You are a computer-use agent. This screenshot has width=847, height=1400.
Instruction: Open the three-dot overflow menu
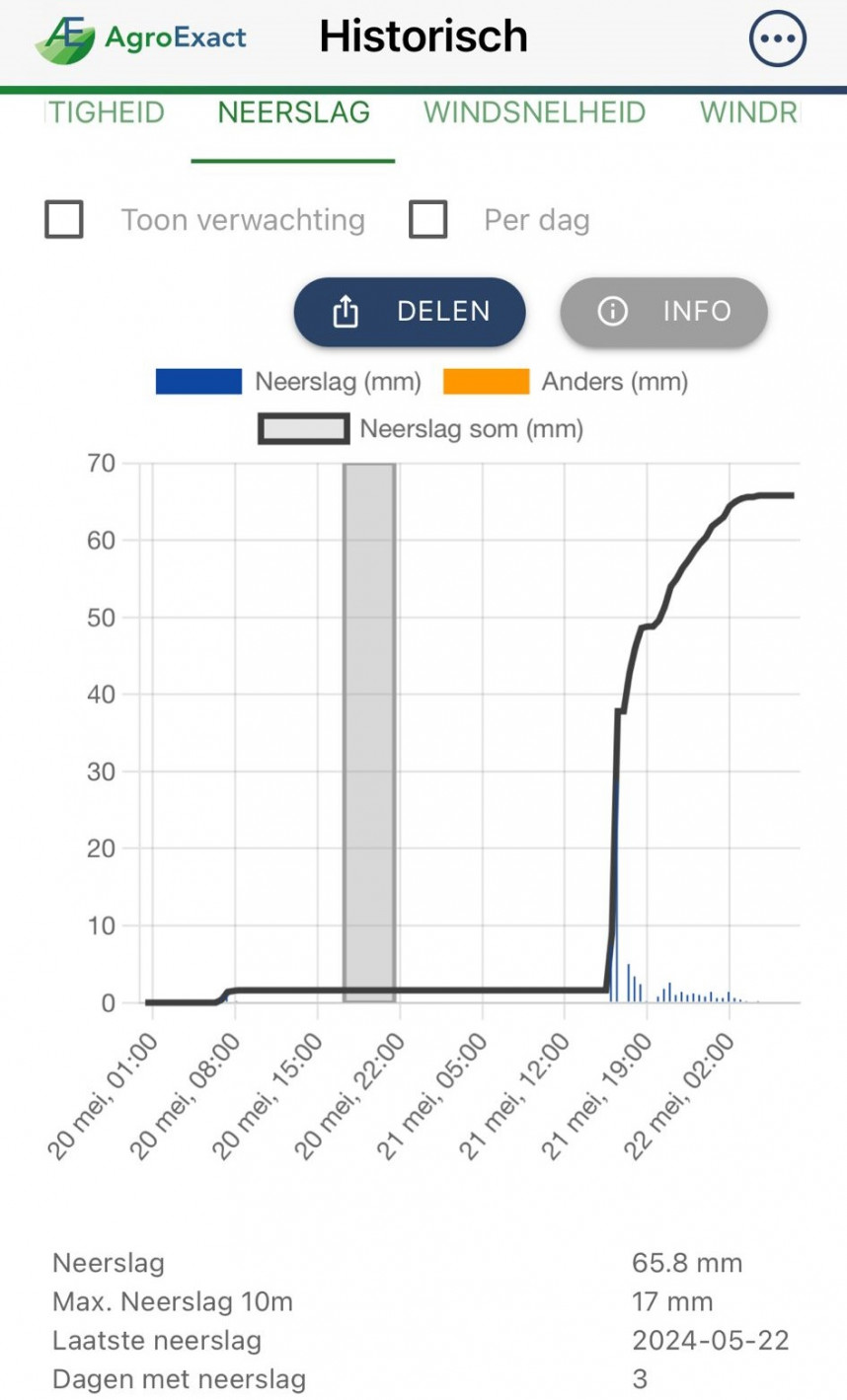778,38
